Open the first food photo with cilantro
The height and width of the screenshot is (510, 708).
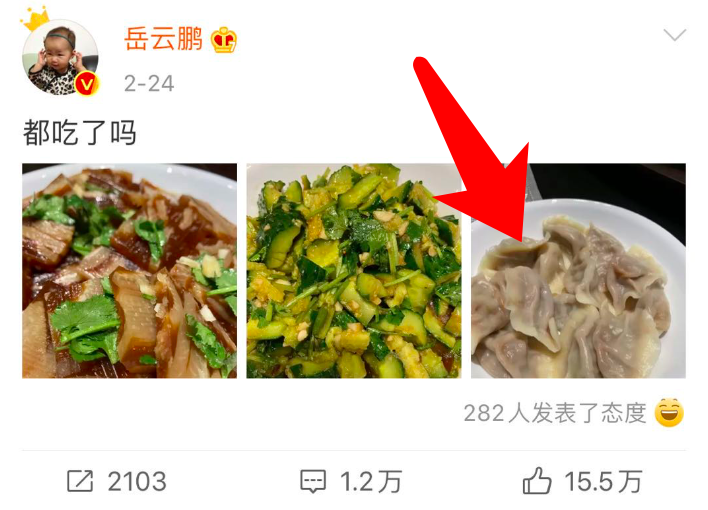pos(130,271)
